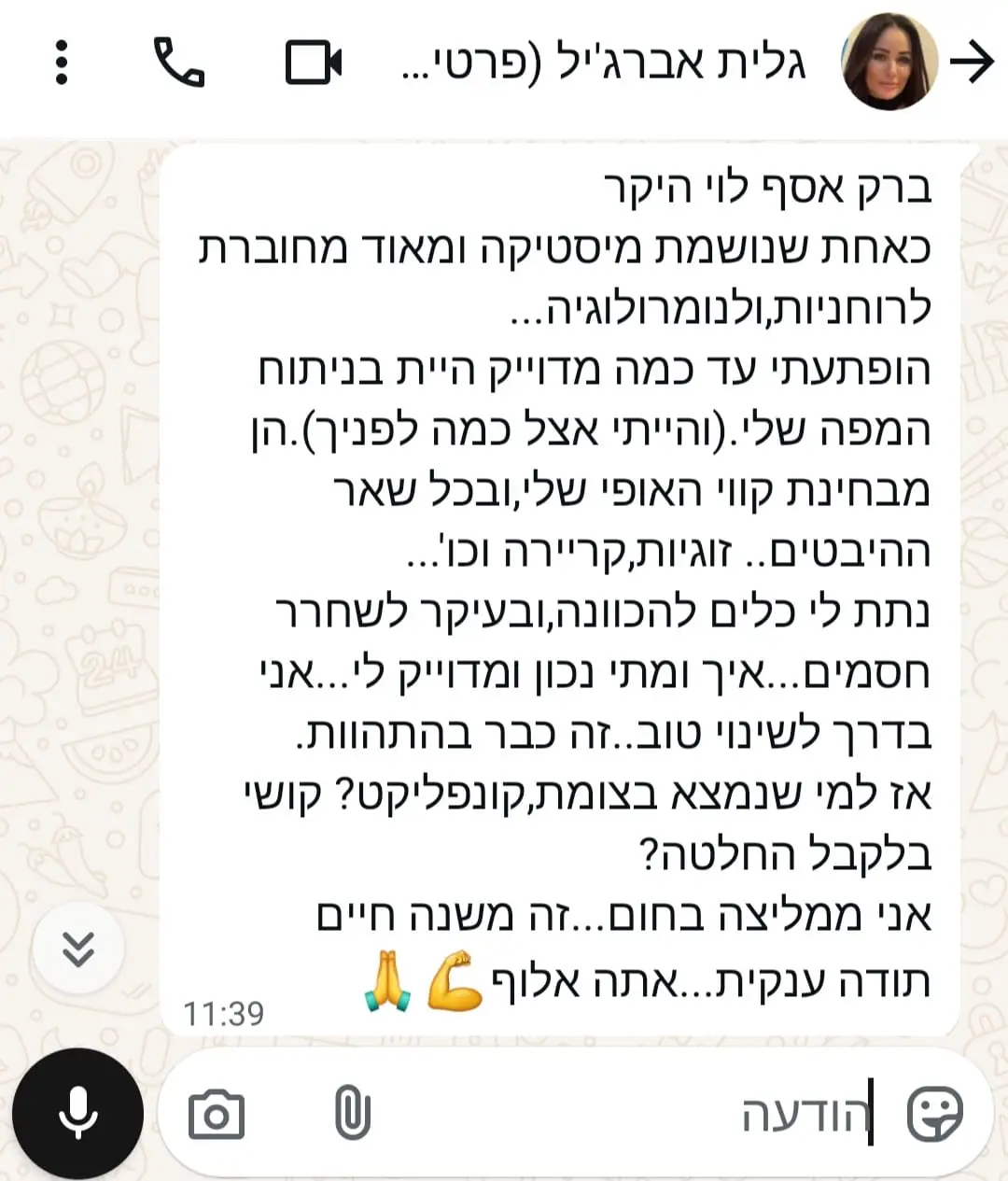Viewport: 1008px width, 1181px height.
Task: Open the emoji and sticker picker
Action: click(x=935, y=1114)
